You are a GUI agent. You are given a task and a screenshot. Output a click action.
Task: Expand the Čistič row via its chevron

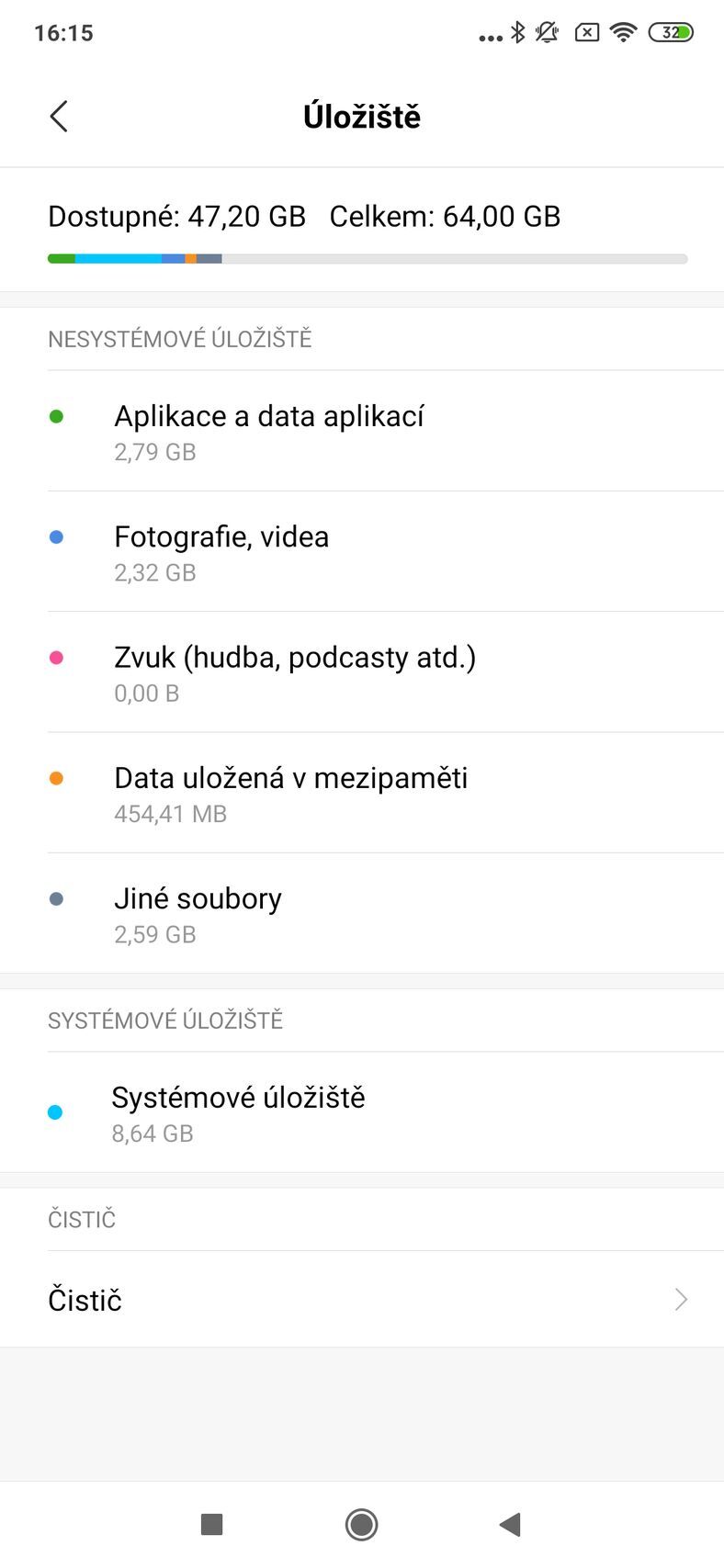(679, 1300)
